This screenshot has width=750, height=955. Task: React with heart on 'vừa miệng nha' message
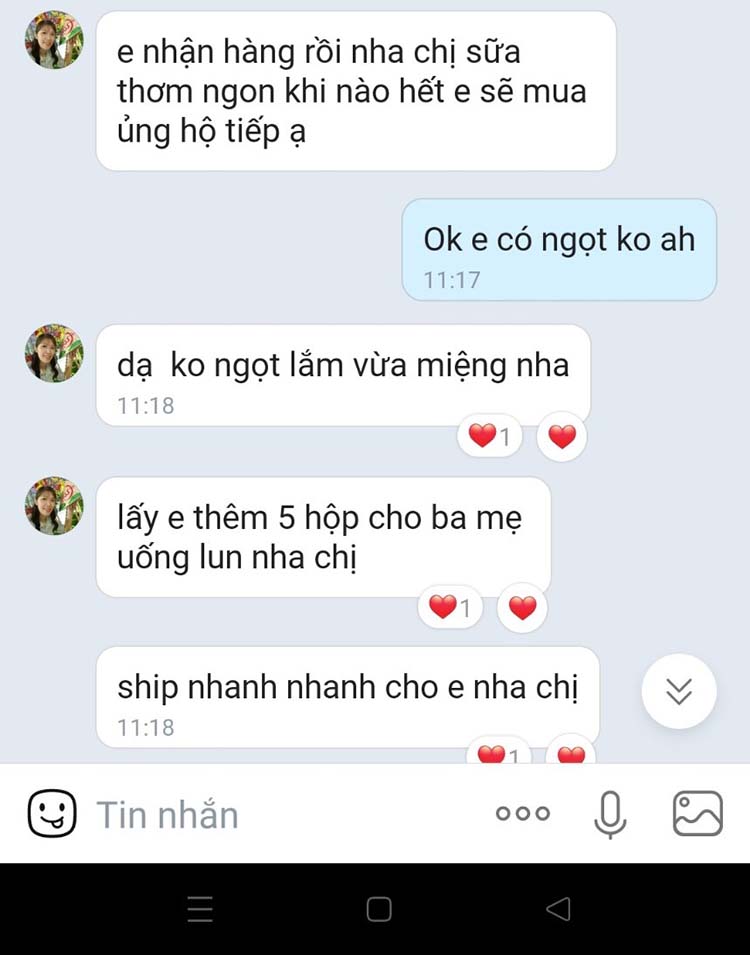pos(563,437)
